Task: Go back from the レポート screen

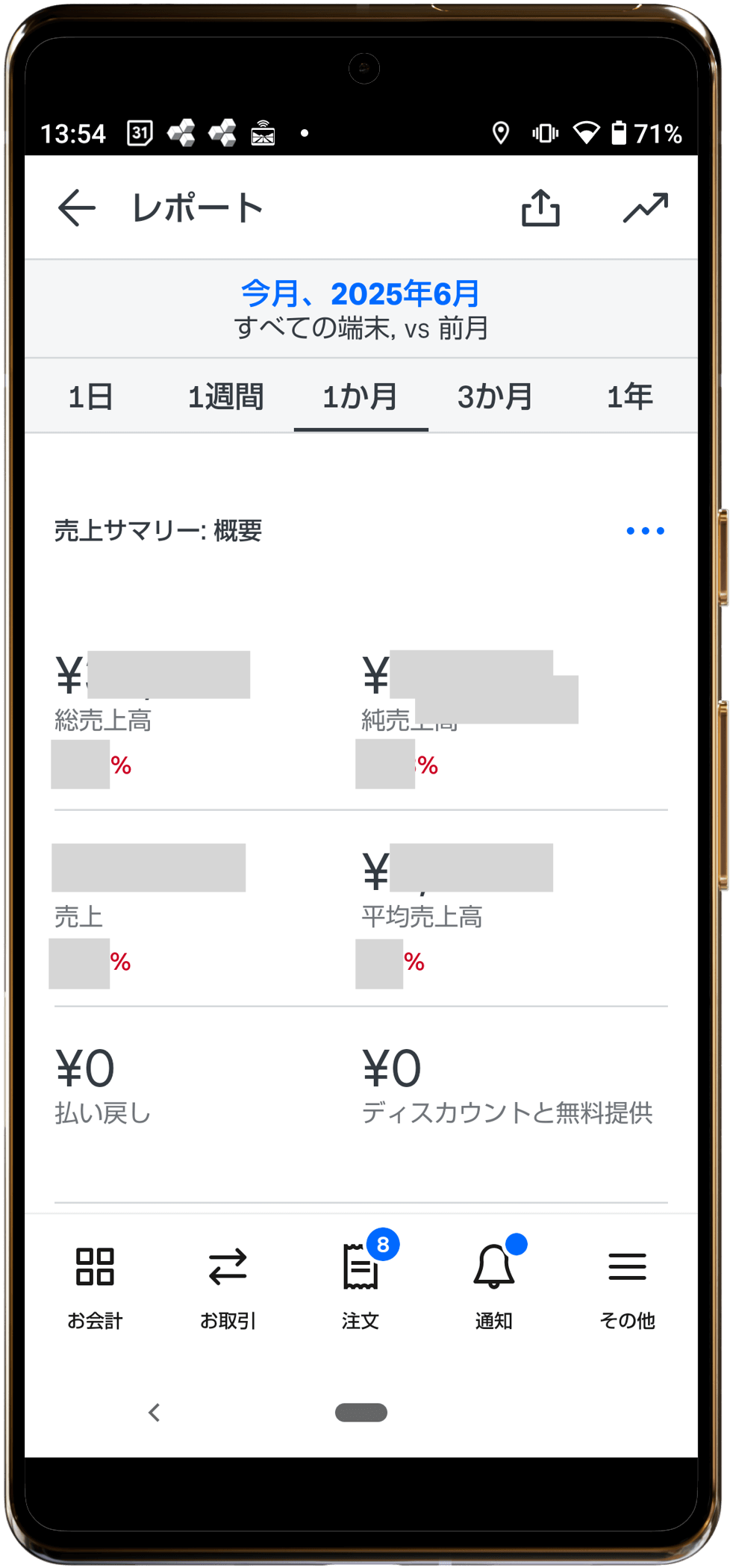Action: 77,208
